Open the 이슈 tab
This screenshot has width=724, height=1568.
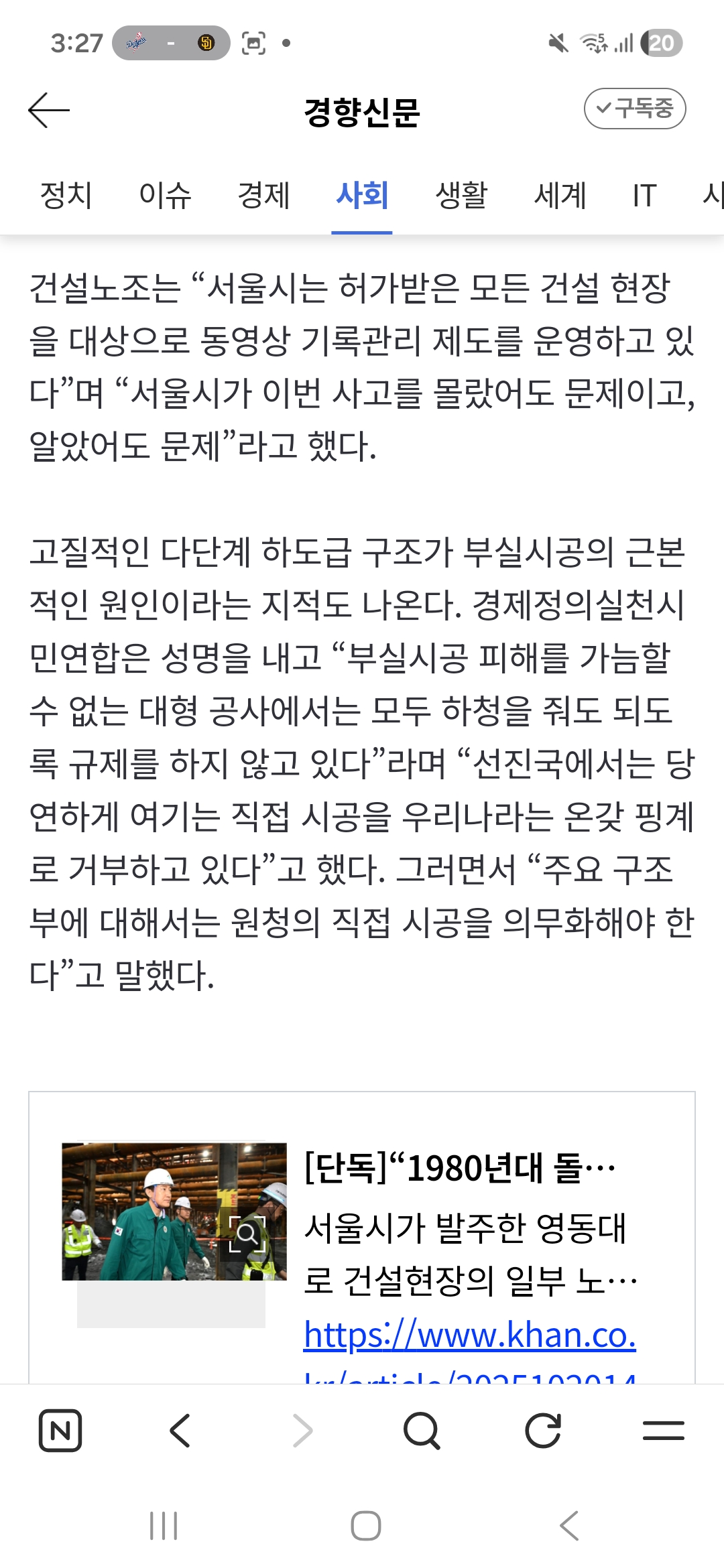(x=165, y=196)
